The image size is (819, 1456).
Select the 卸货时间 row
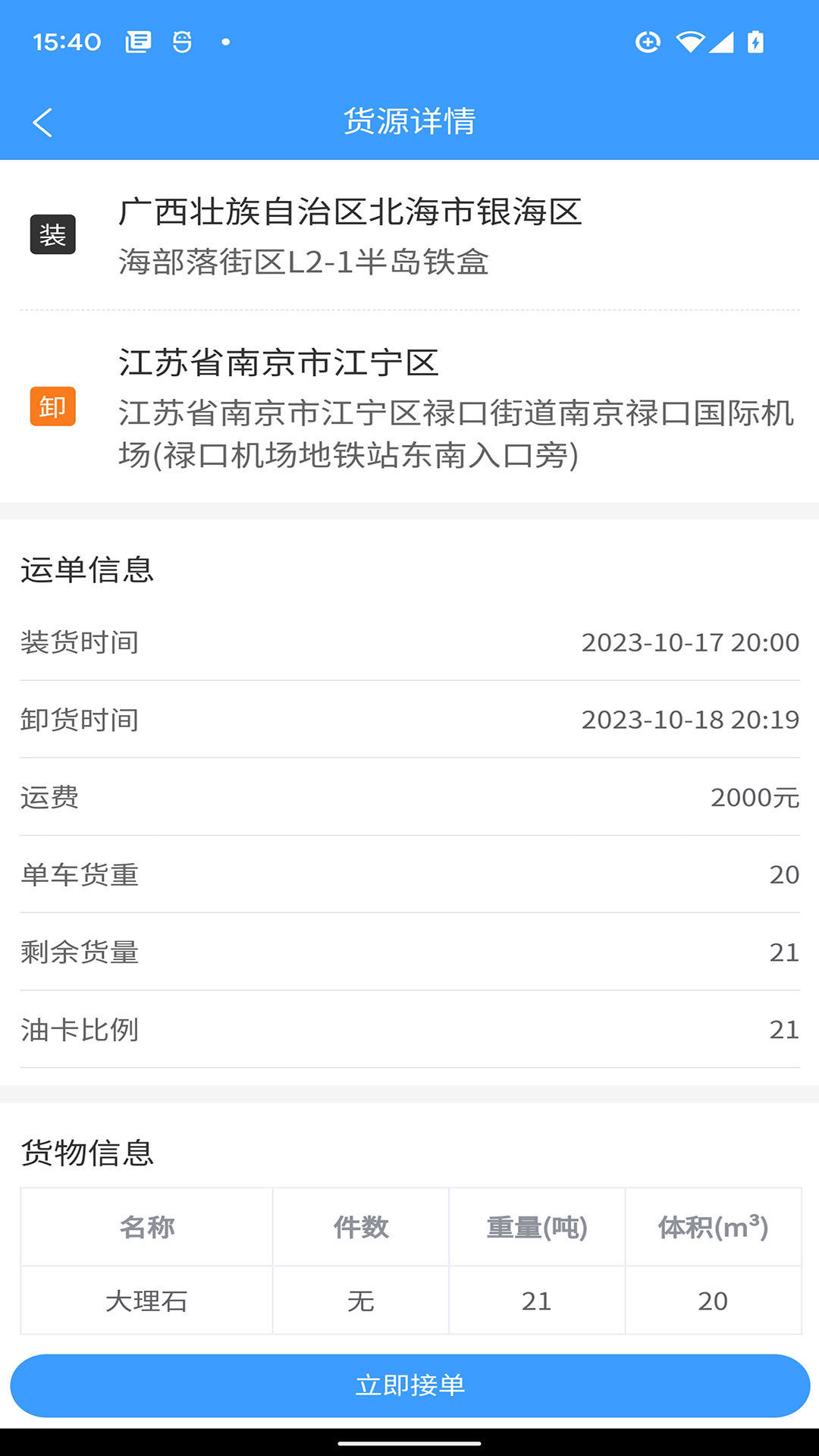pyautogui.click(x=409, y=720)
